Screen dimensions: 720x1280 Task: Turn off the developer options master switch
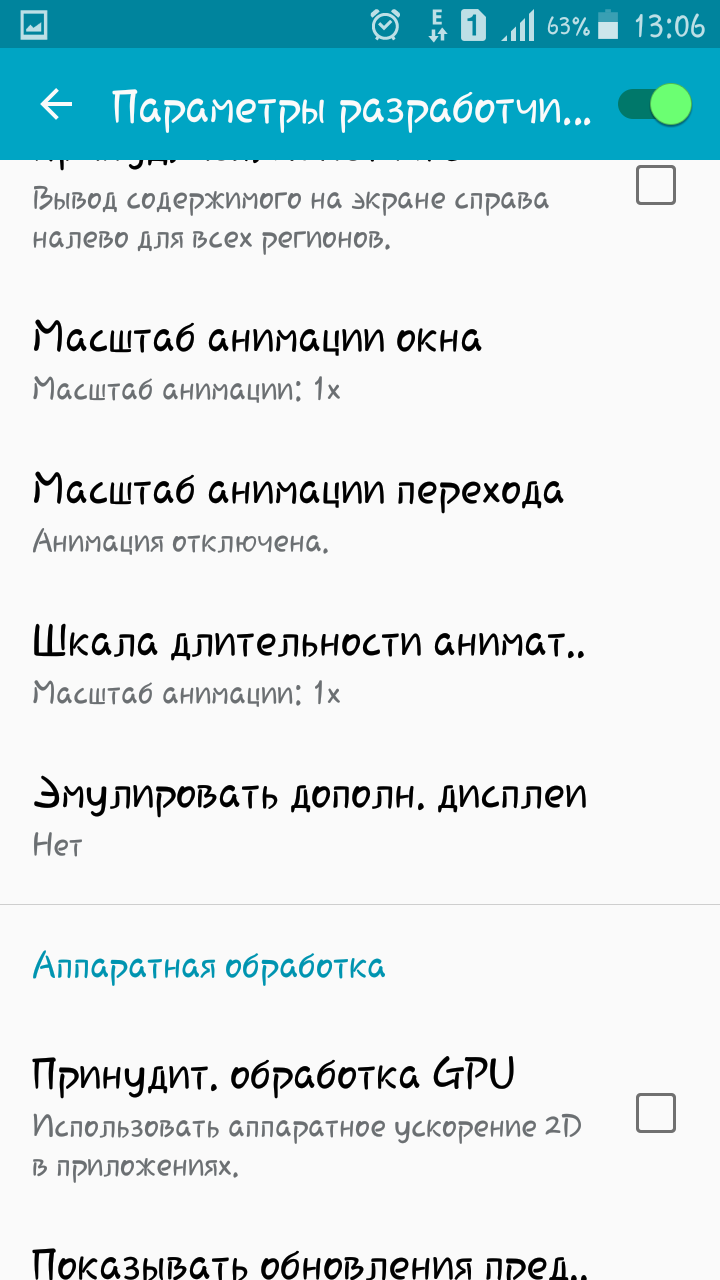pos(655,105)
